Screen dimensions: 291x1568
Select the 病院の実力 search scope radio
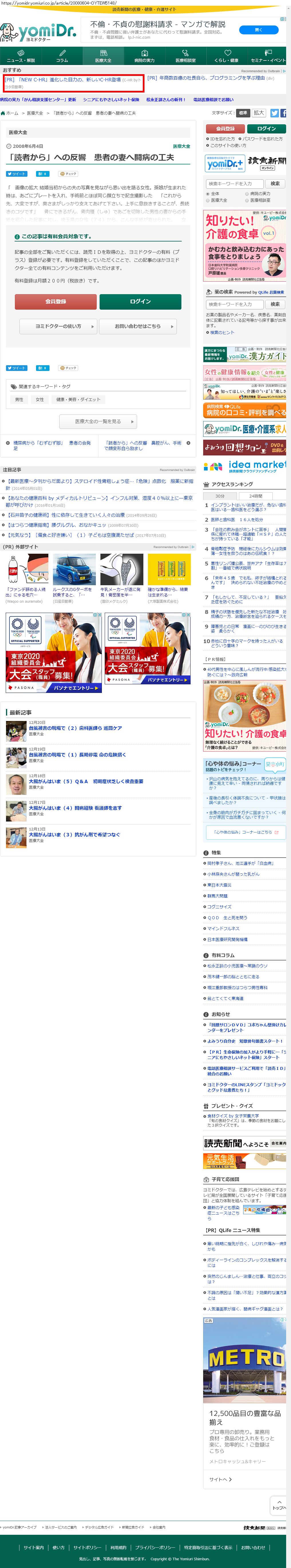(247, 194)
